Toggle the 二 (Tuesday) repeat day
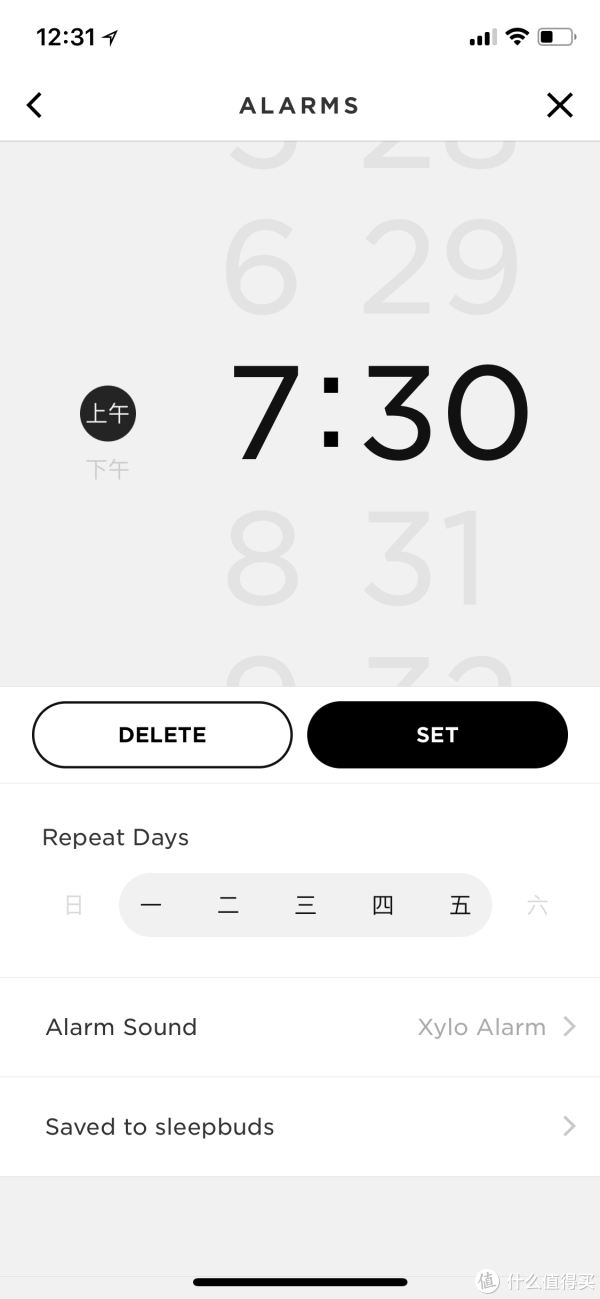Image resolution: width=600 pixels, height=1299 pixels. [x=228, y=906]
